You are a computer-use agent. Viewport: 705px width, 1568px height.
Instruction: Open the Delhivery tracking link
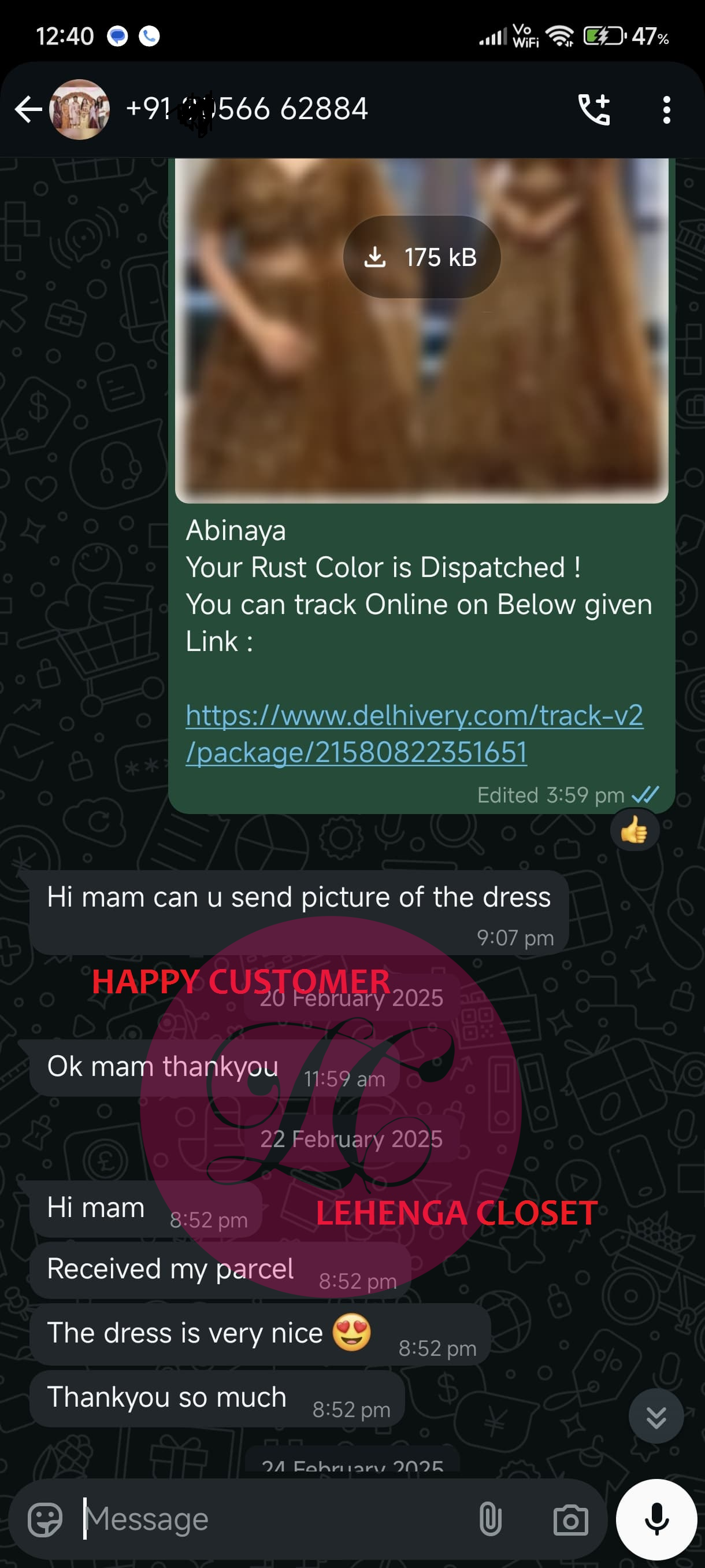click(414, 734)
